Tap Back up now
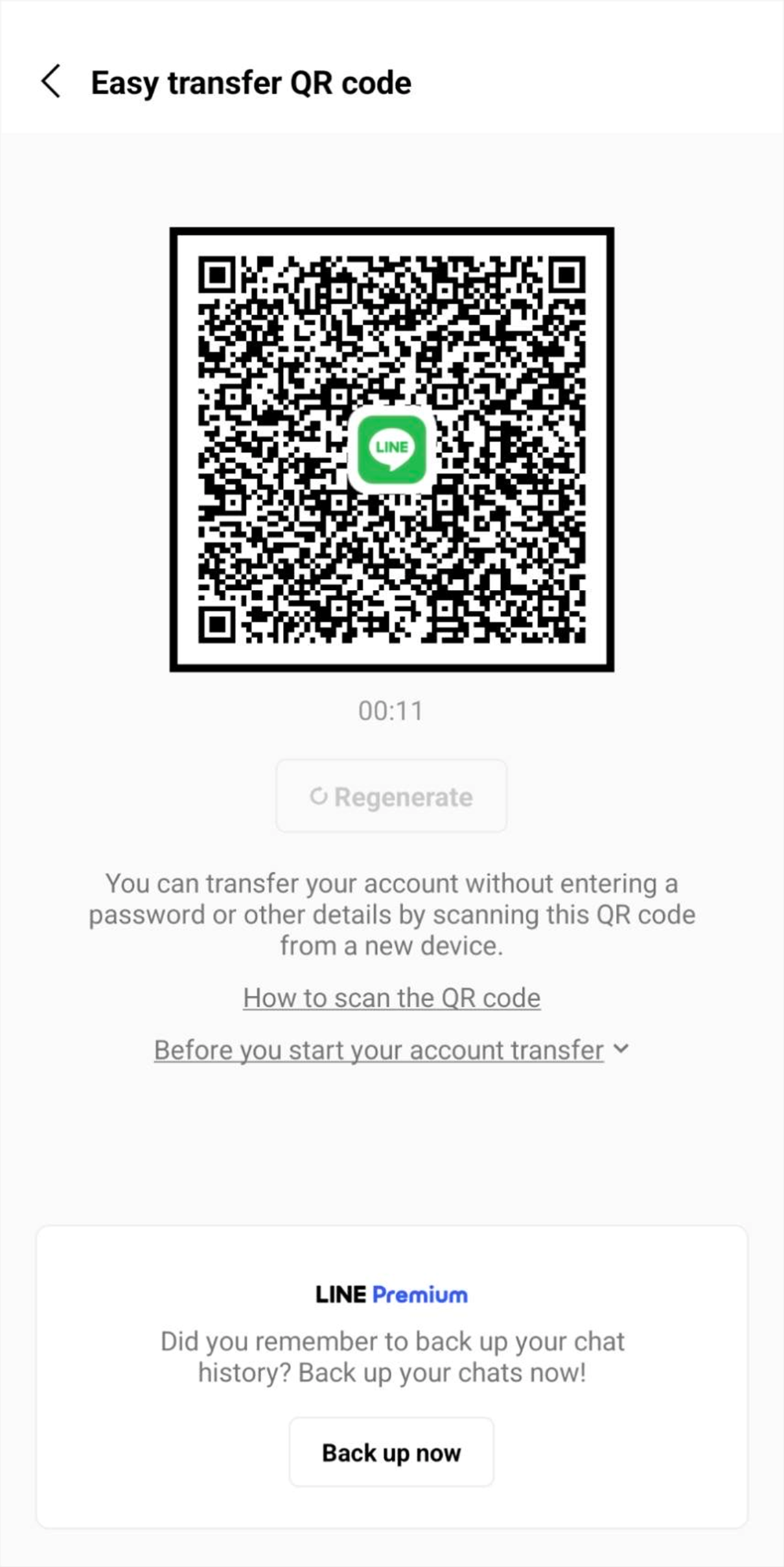 tap(391, 1452)
